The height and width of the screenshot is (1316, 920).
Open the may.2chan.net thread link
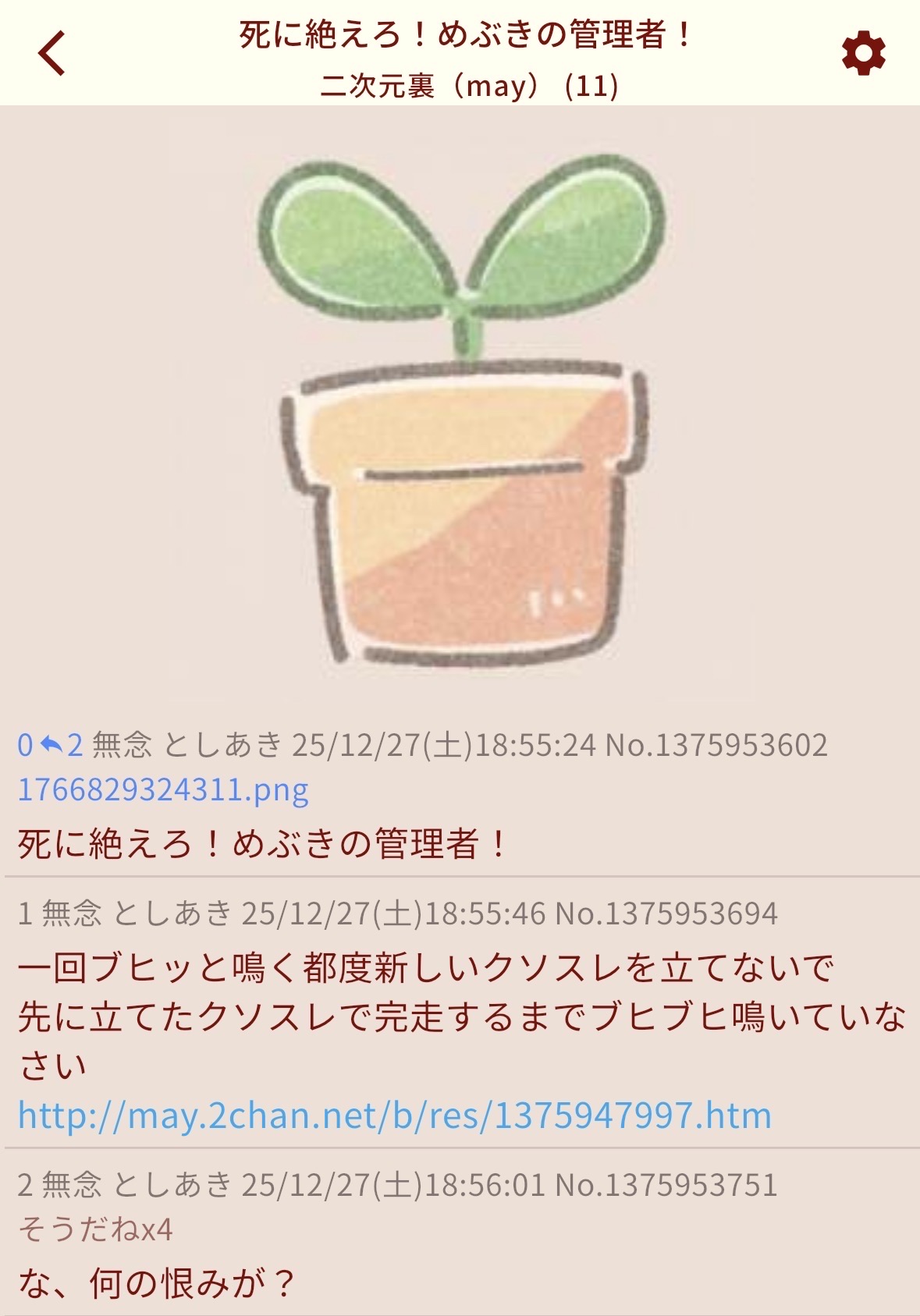pyautogui.click(x=395, y=1116)
